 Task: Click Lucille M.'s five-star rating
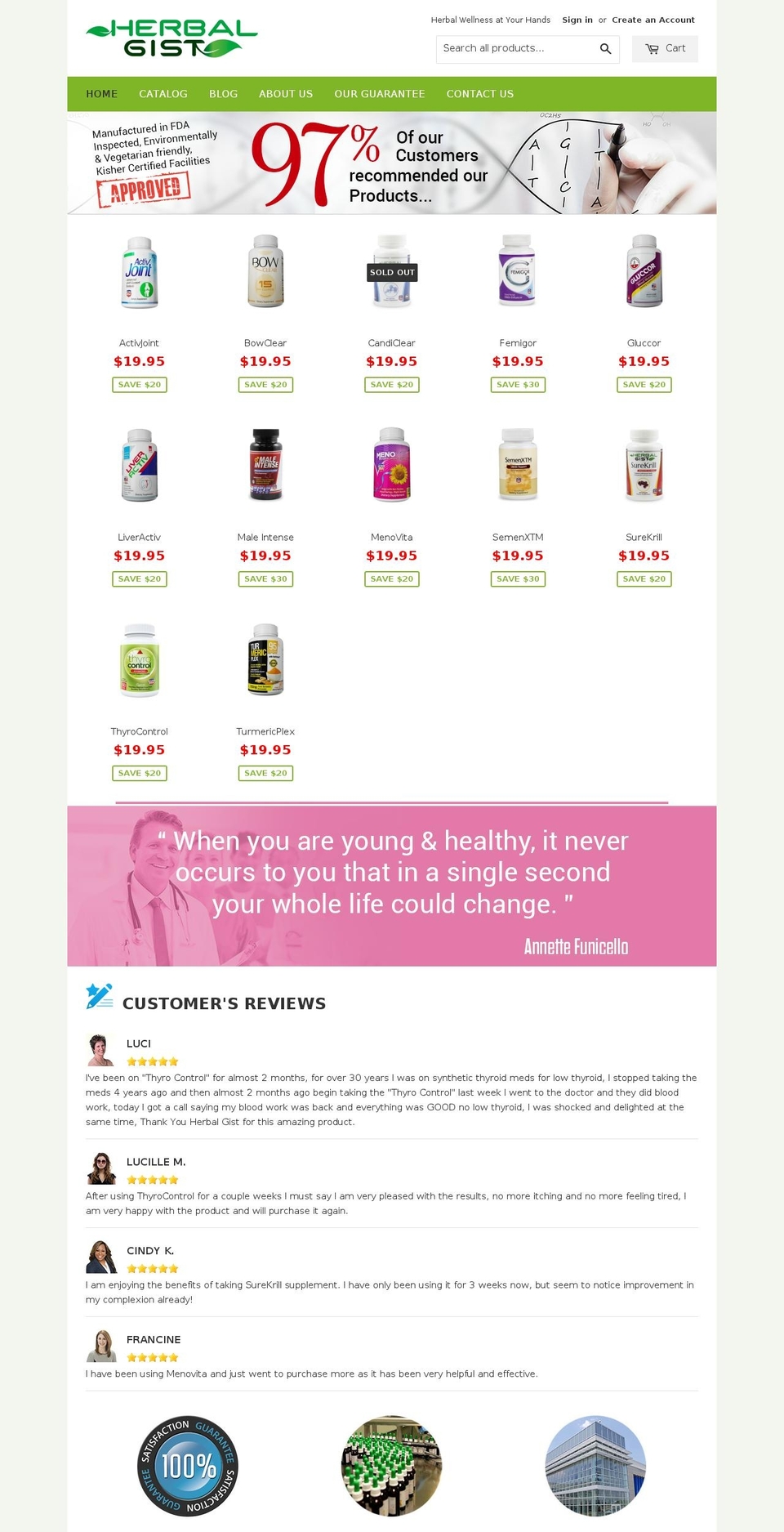pos(152,1180)
